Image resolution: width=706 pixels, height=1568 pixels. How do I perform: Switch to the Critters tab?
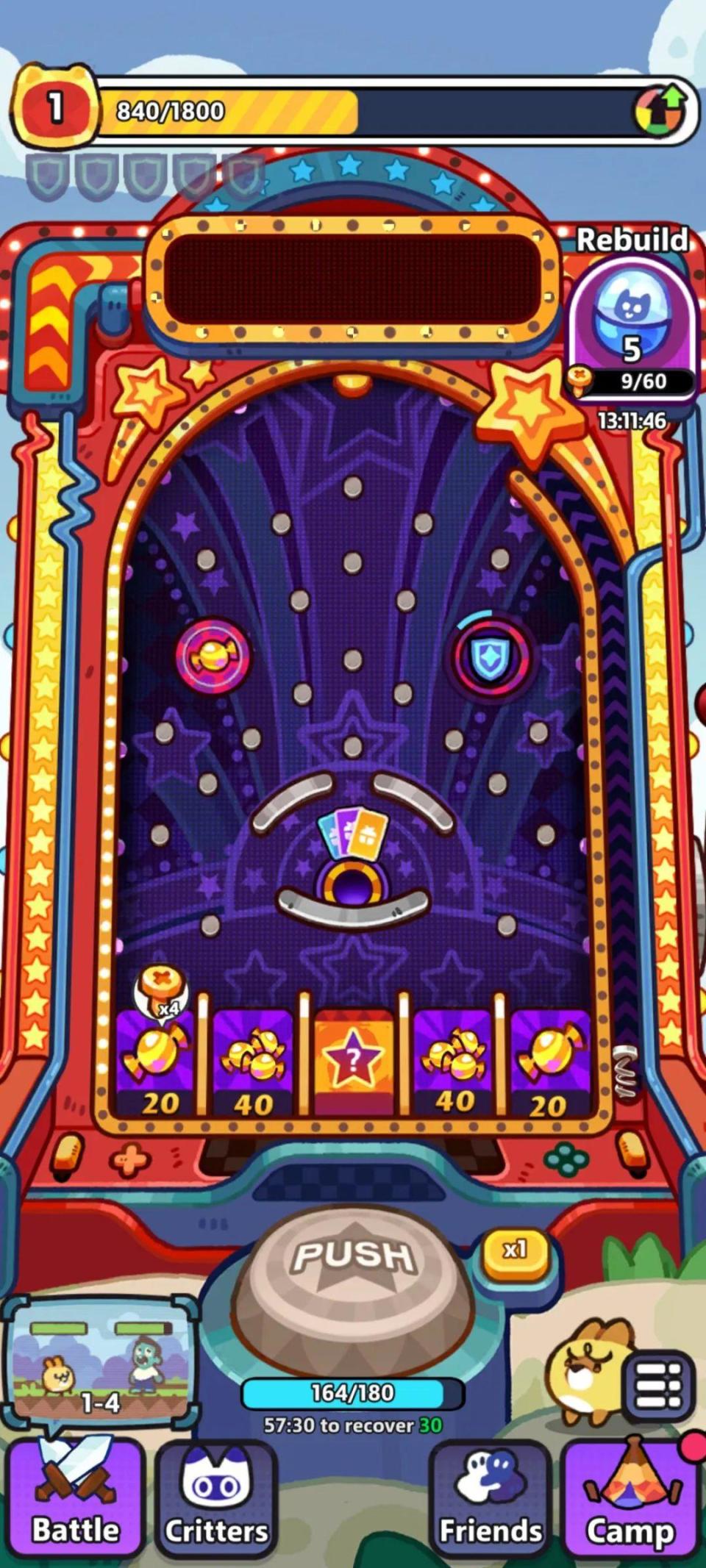point(216,1501)
